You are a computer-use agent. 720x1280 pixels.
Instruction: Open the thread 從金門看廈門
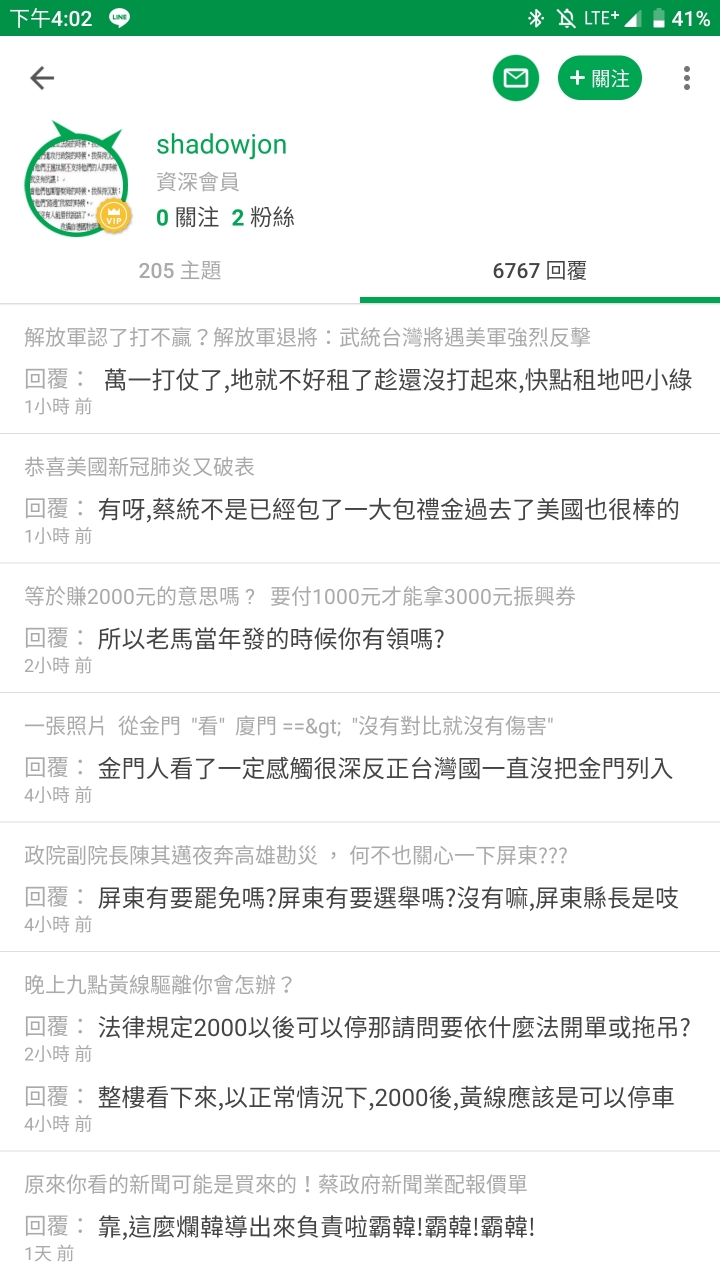click(290, 726)
